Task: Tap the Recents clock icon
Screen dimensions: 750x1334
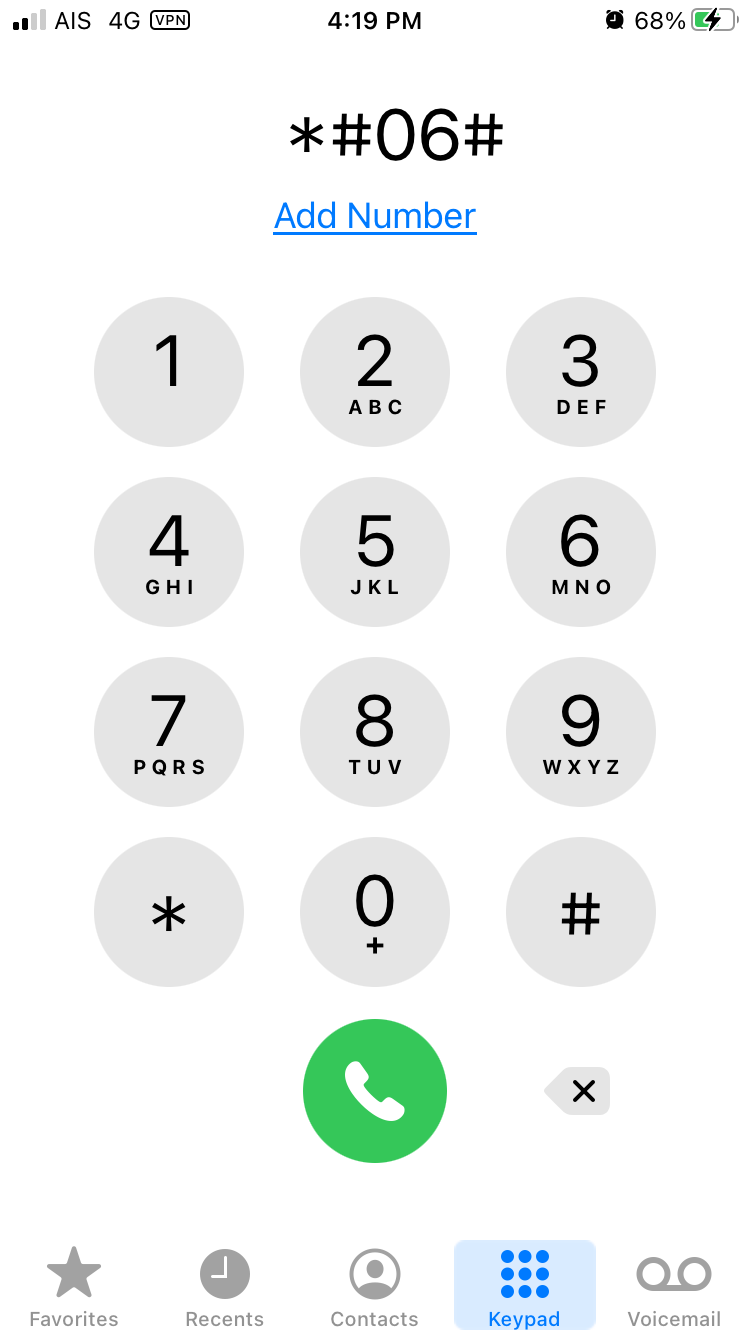Action: (224, 1272)
